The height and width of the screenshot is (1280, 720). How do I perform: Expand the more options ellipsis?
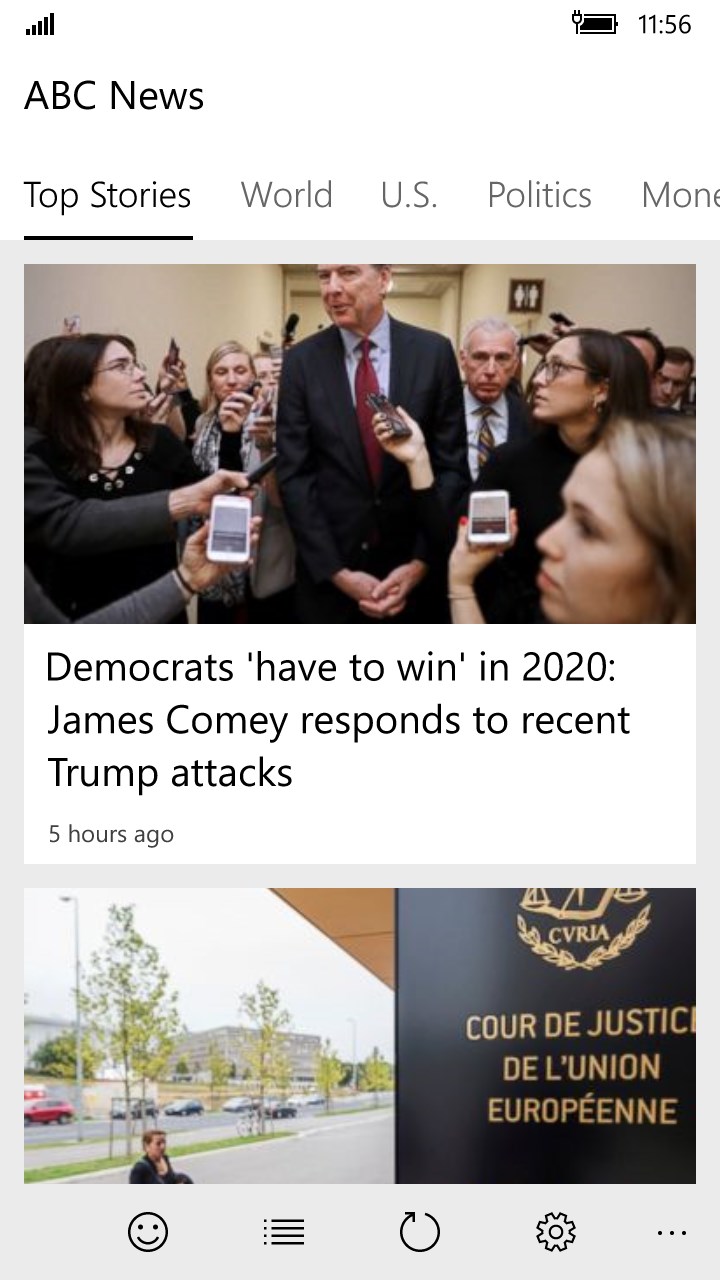pyautogui.click(x=672, y=1232)
